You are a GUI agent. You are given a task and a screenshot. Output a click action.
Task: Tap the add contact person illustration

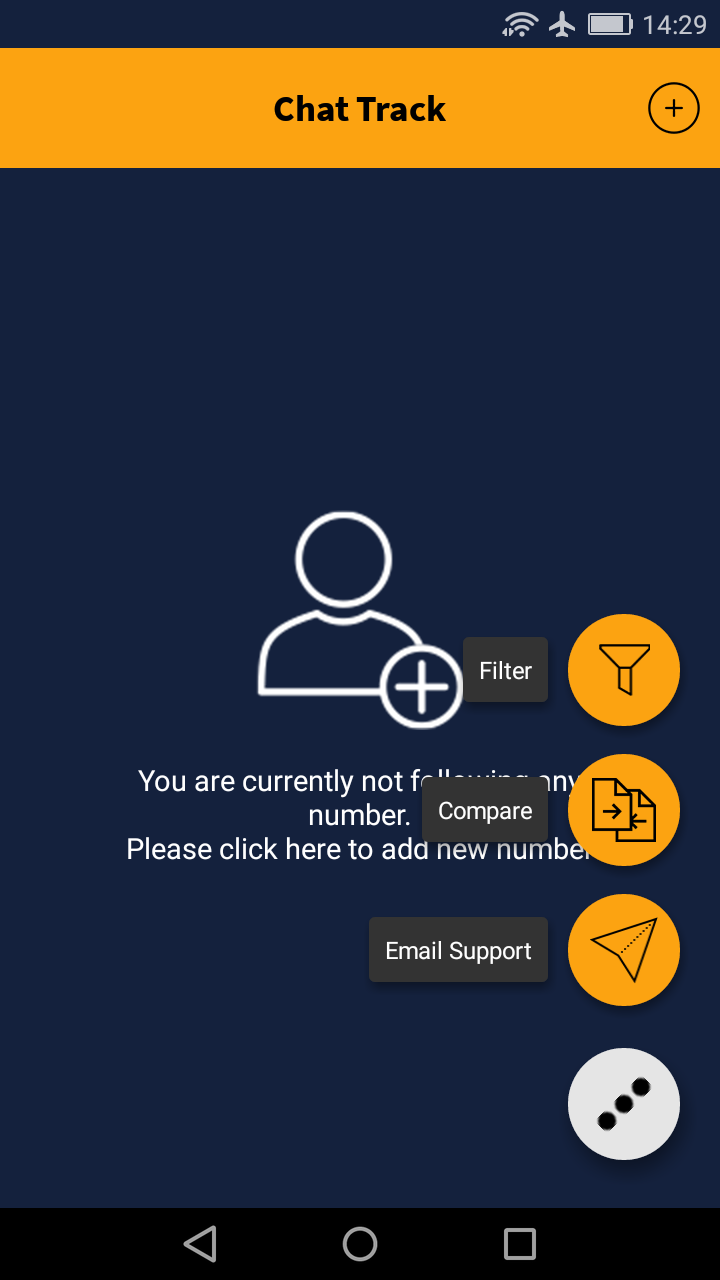point(360,619)
